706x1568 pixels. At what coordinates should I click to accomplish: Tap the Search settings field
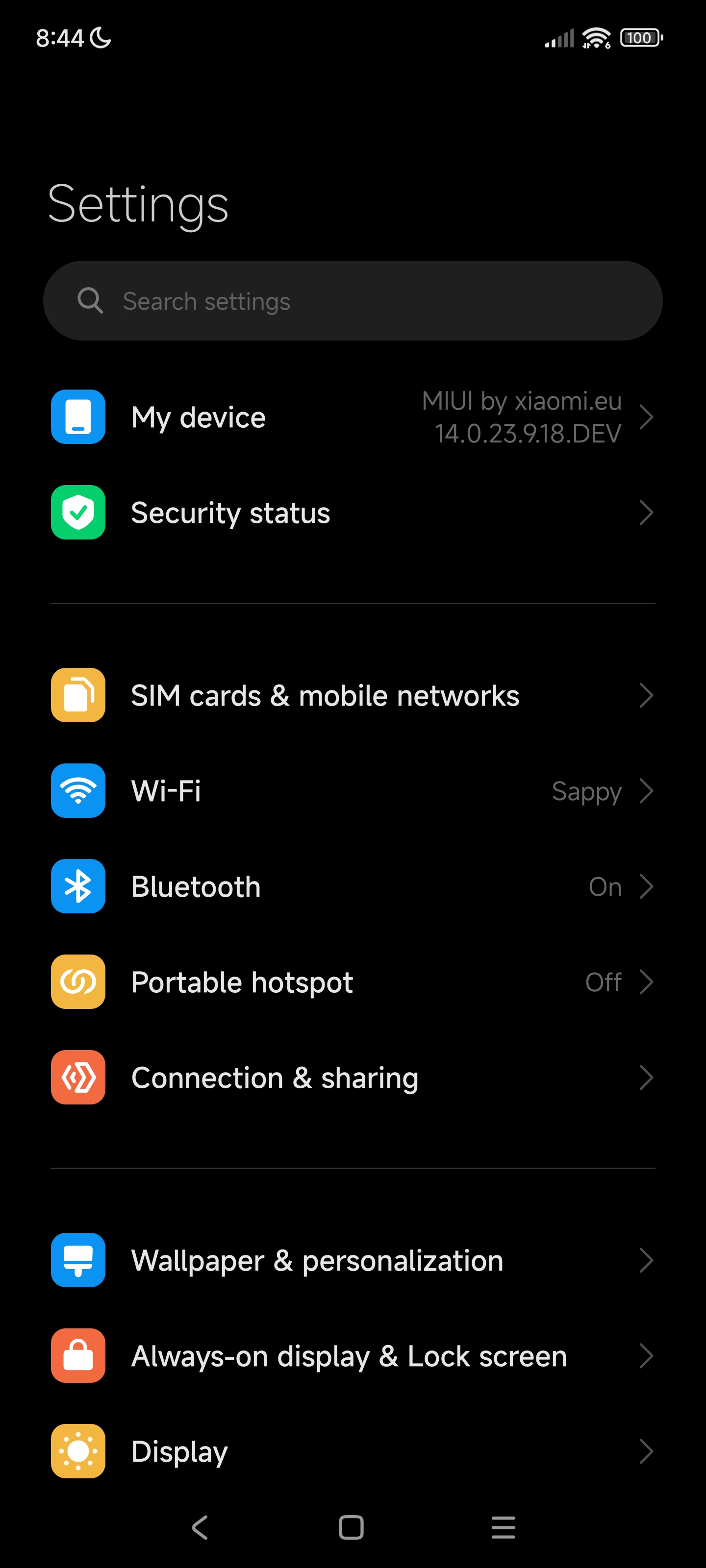pos(353,301)
